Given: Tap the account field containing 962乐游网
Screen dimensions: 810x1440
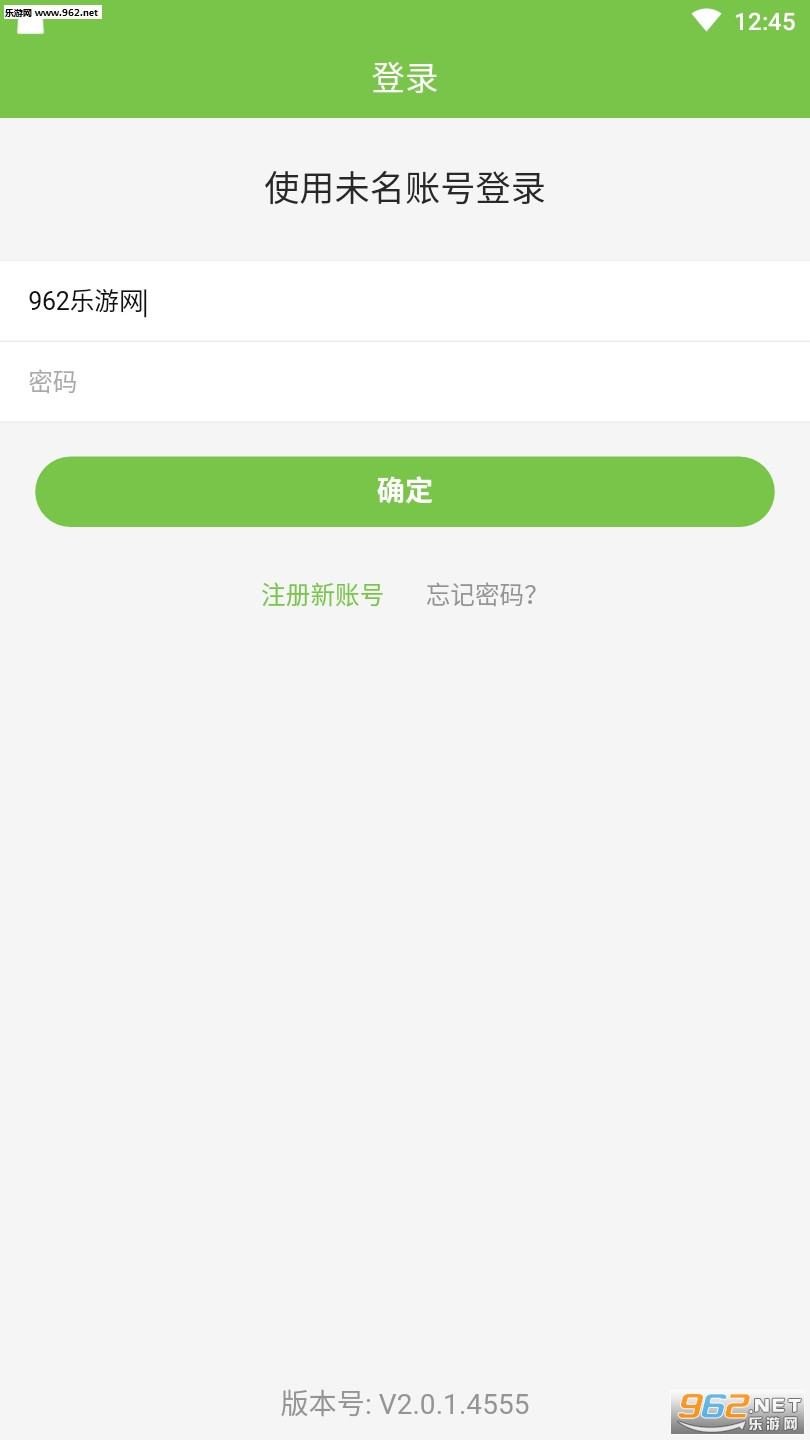Looking at the screenshot, I should point(404,301).
